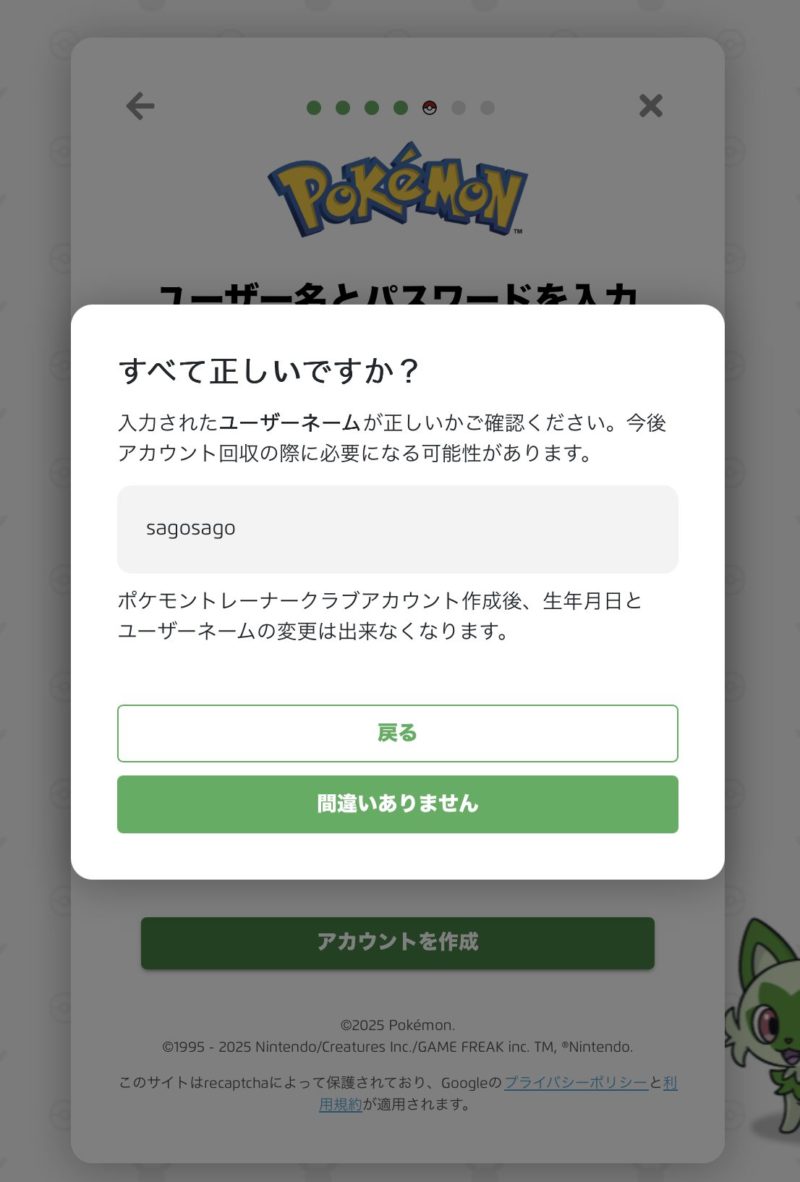The height and width of the screenshot is (1182, 800).
Task: Click the last gray progress dot
Action: tap(487, 107)
